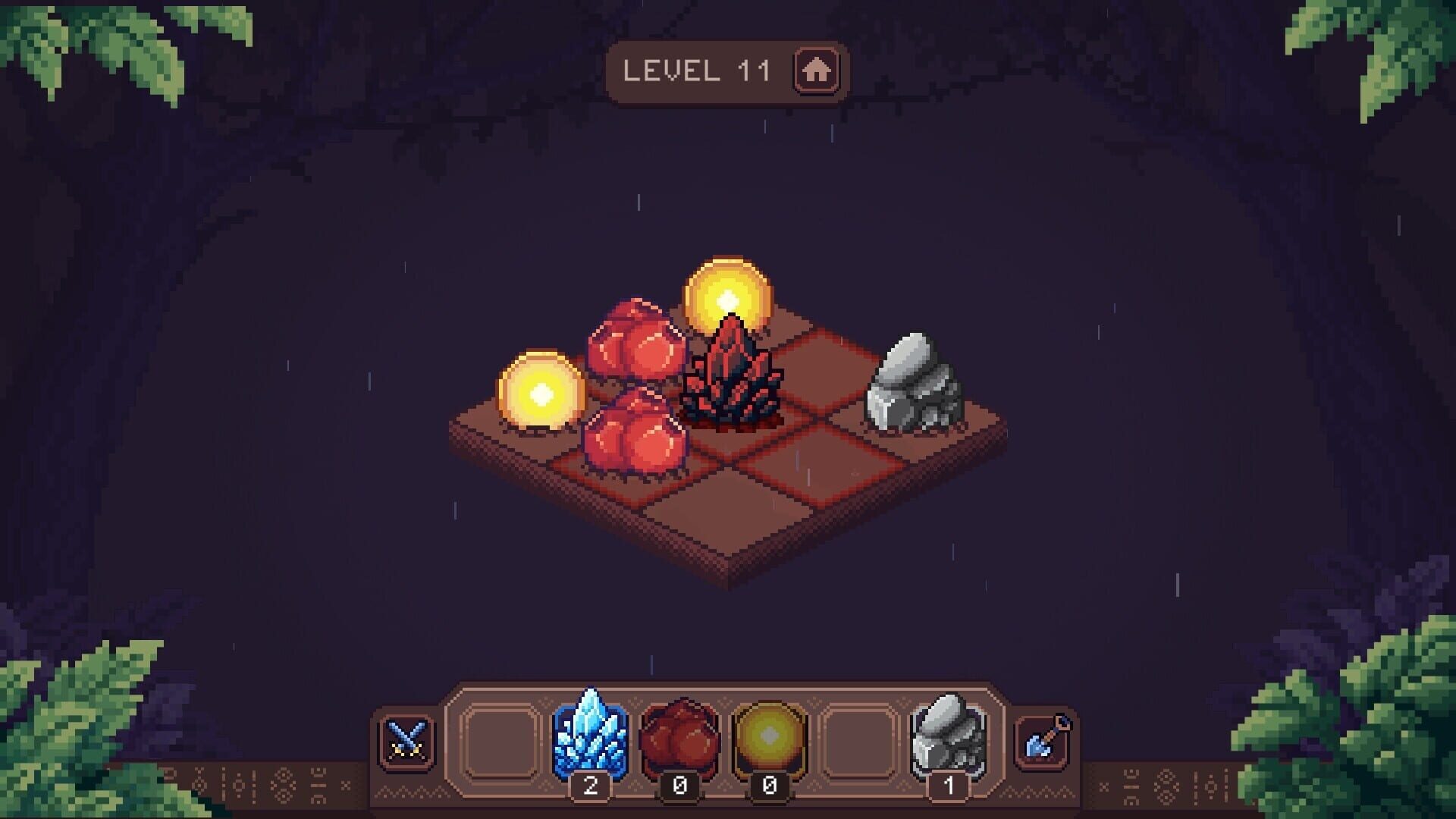Select the blue crystal item
The height and width of the screenshot is (819, 1456).
tap(590, 736)
